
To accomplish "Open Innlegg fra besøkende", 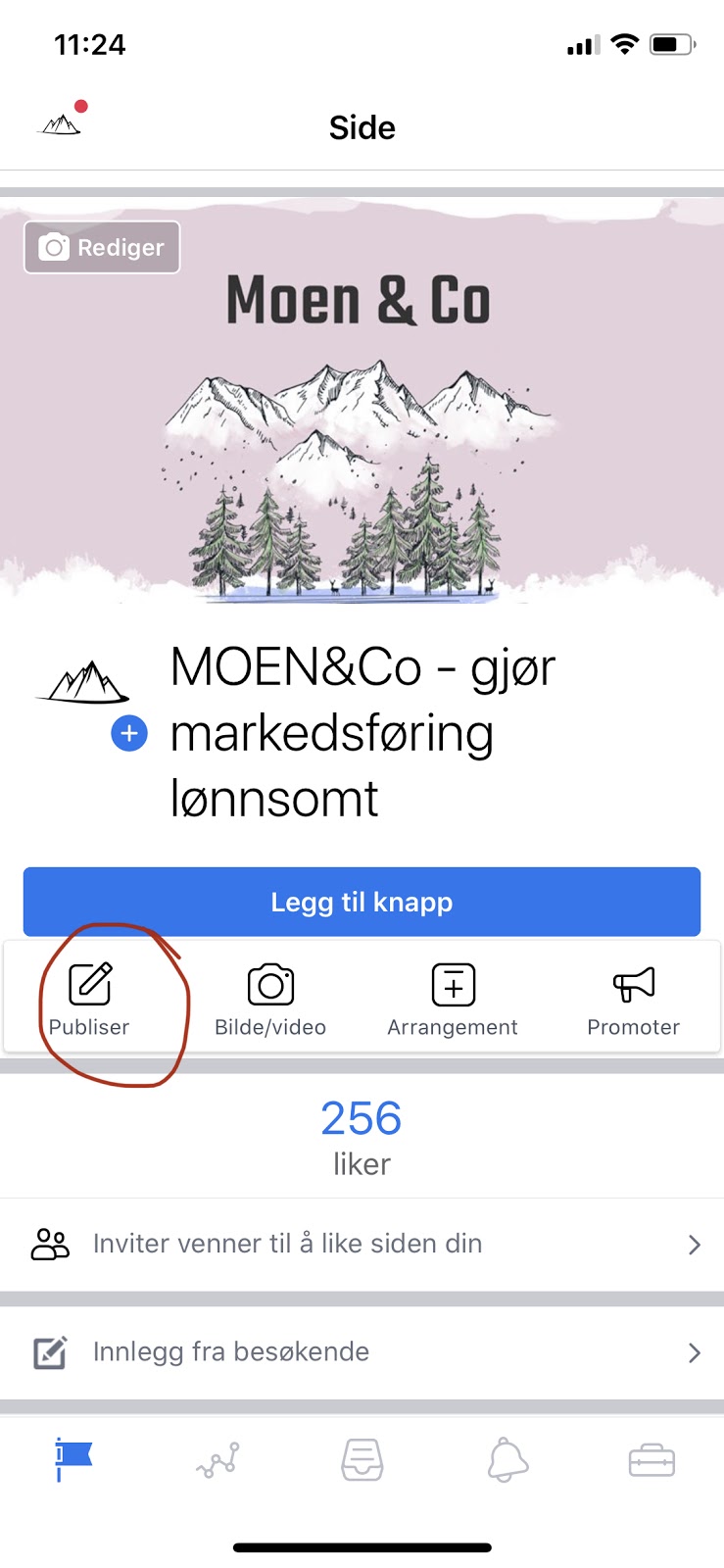I will point(362,1352).
